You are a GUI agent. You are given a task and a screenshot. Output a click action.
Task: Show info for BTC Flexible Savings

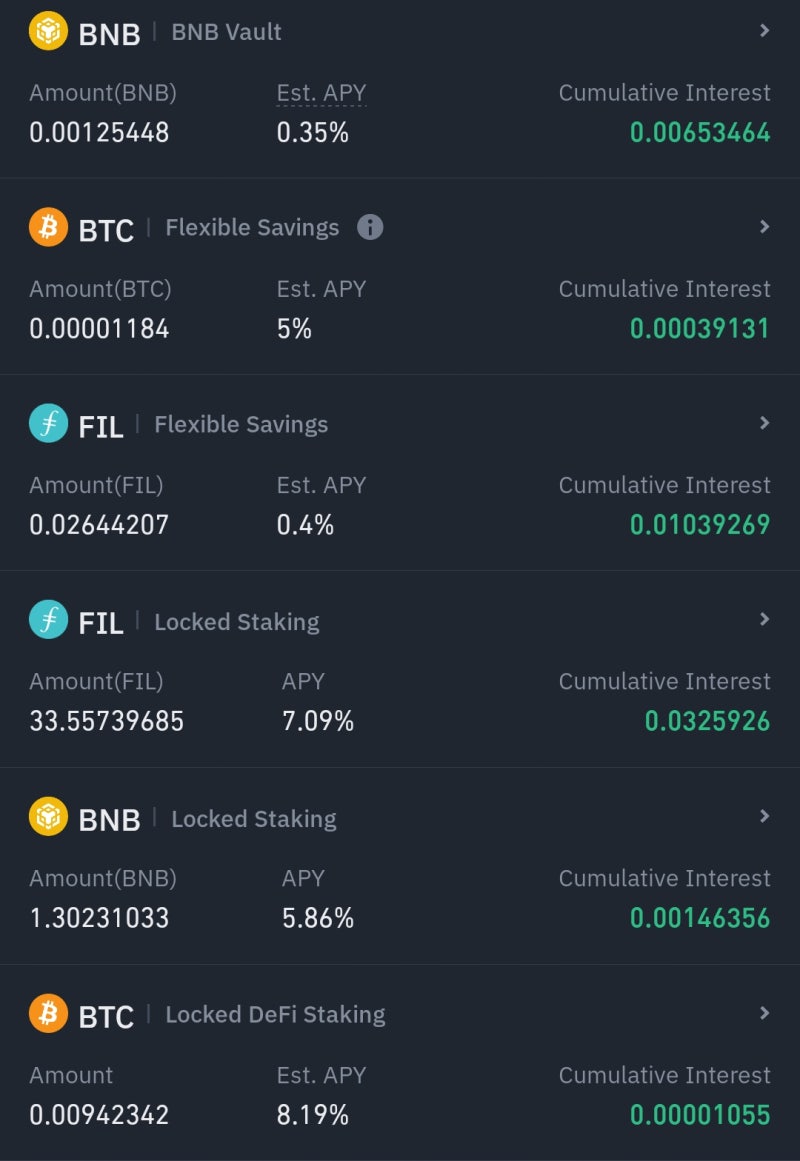click(370, 228)
